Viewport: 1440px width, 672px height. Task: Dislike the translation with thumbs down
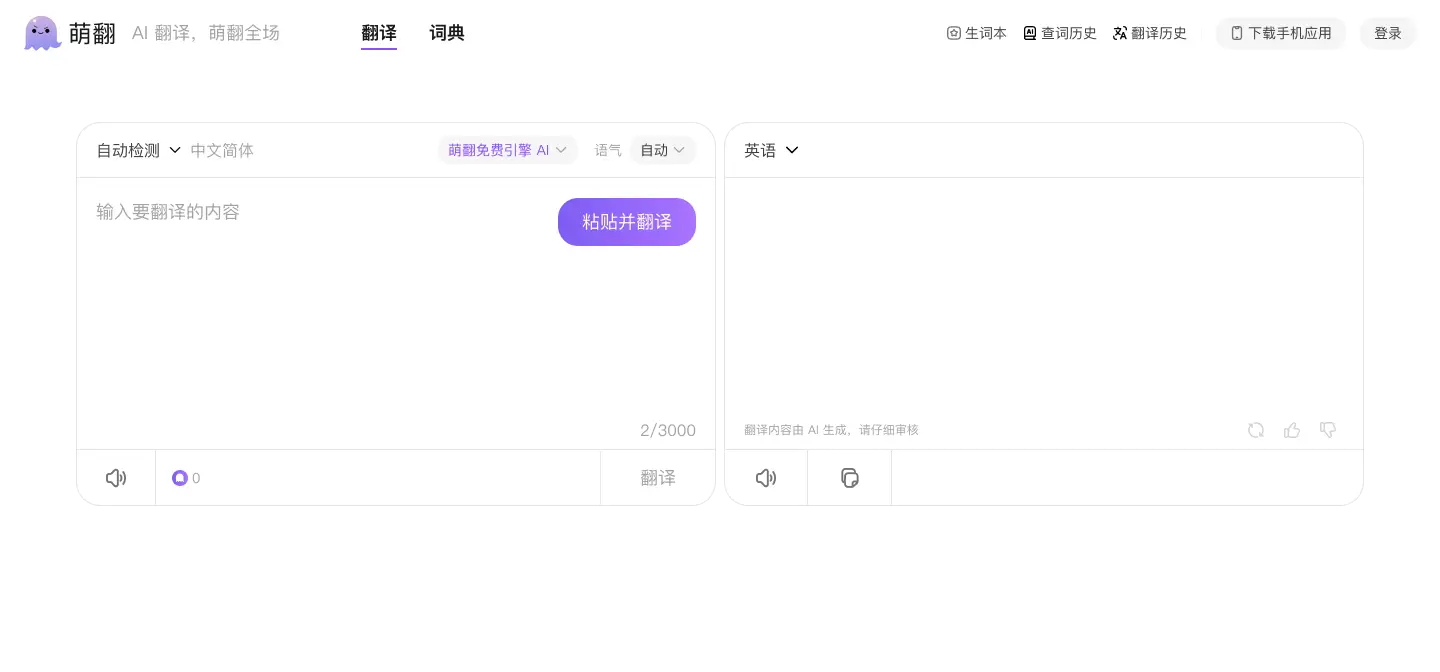tap(1328, 430)
